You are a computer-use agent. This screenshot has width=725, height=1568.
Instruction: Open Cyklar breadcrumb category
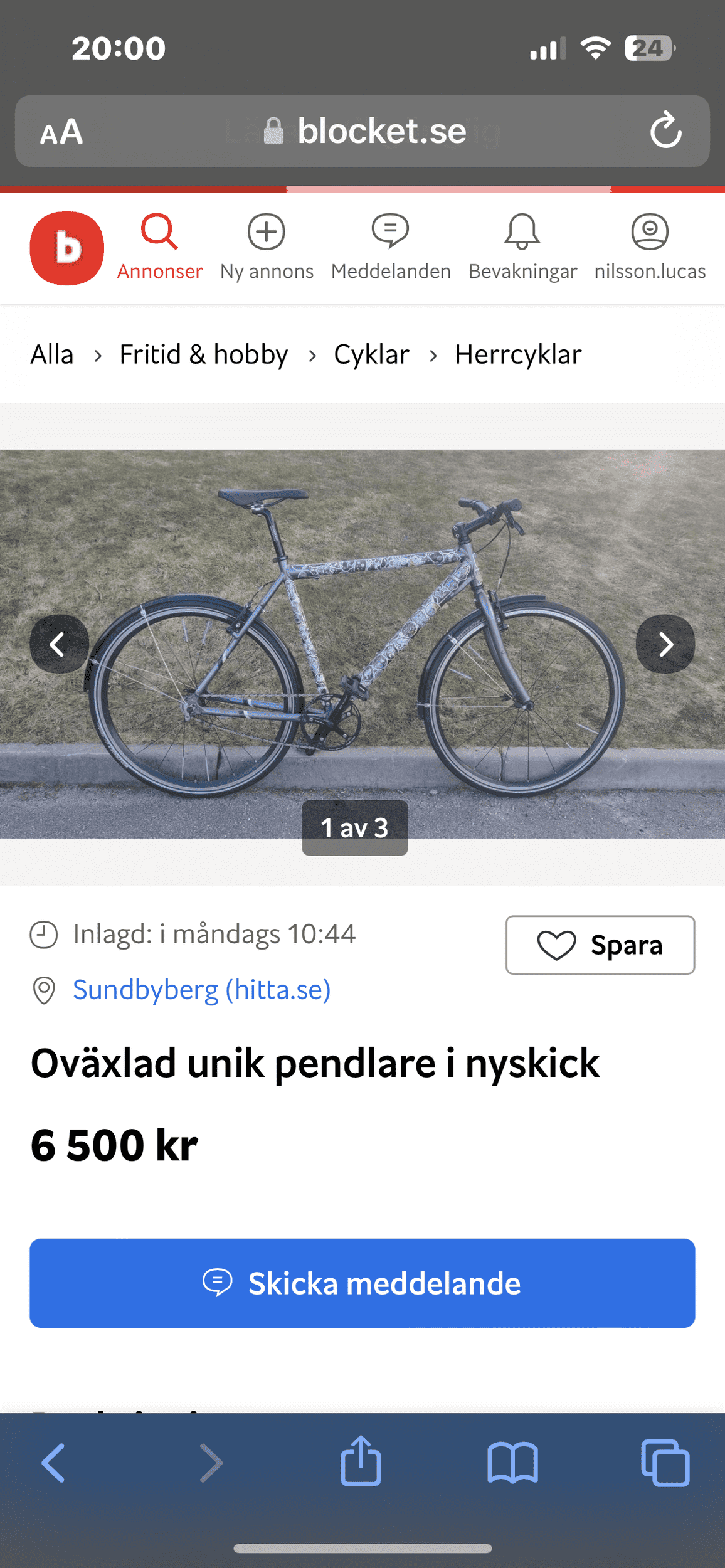pyautogui.click(x=371, y=355)
